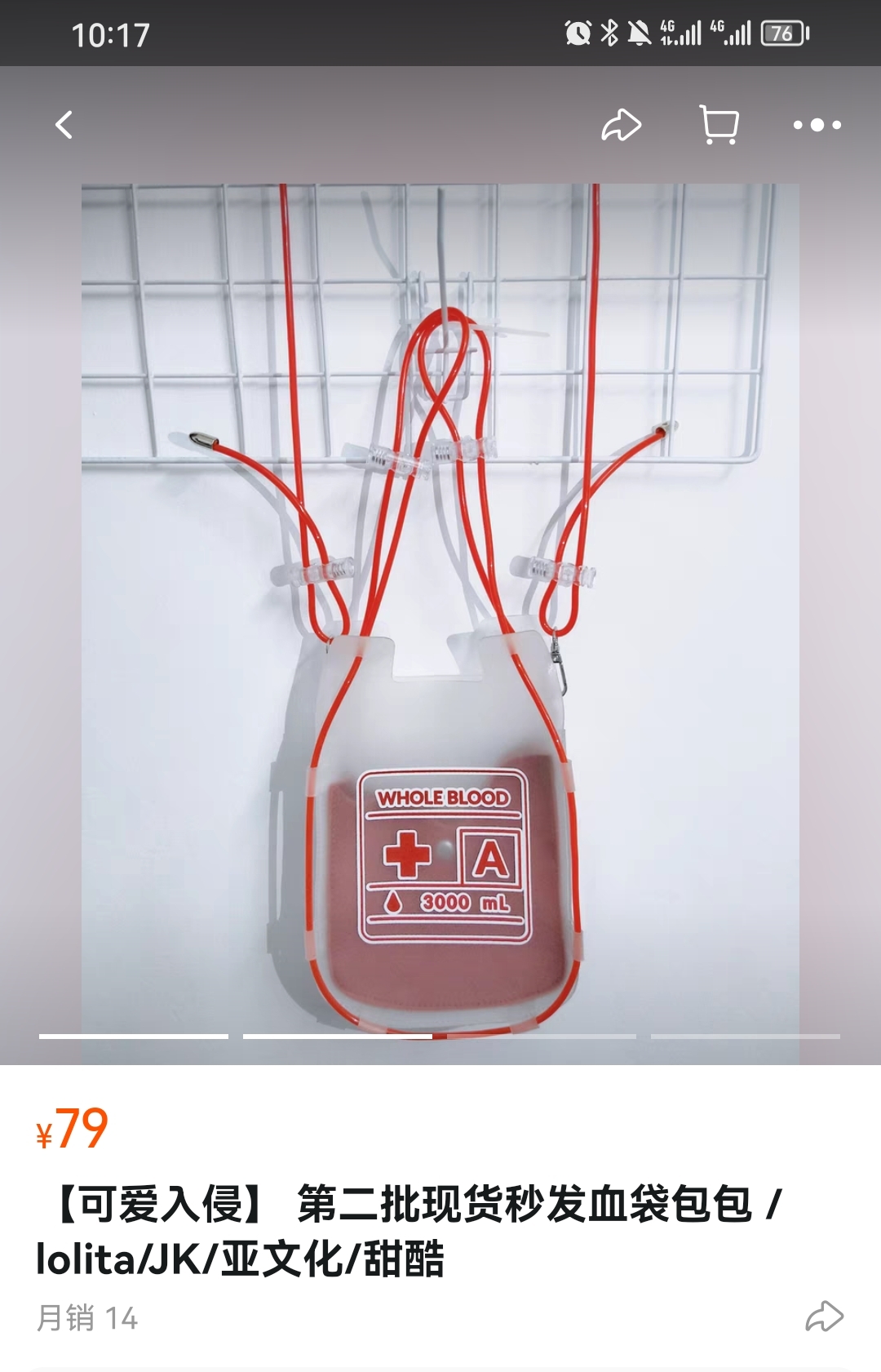
Task: Open the three-dot overflow menu
Action: pyautogui.click(x=817, y=125)
